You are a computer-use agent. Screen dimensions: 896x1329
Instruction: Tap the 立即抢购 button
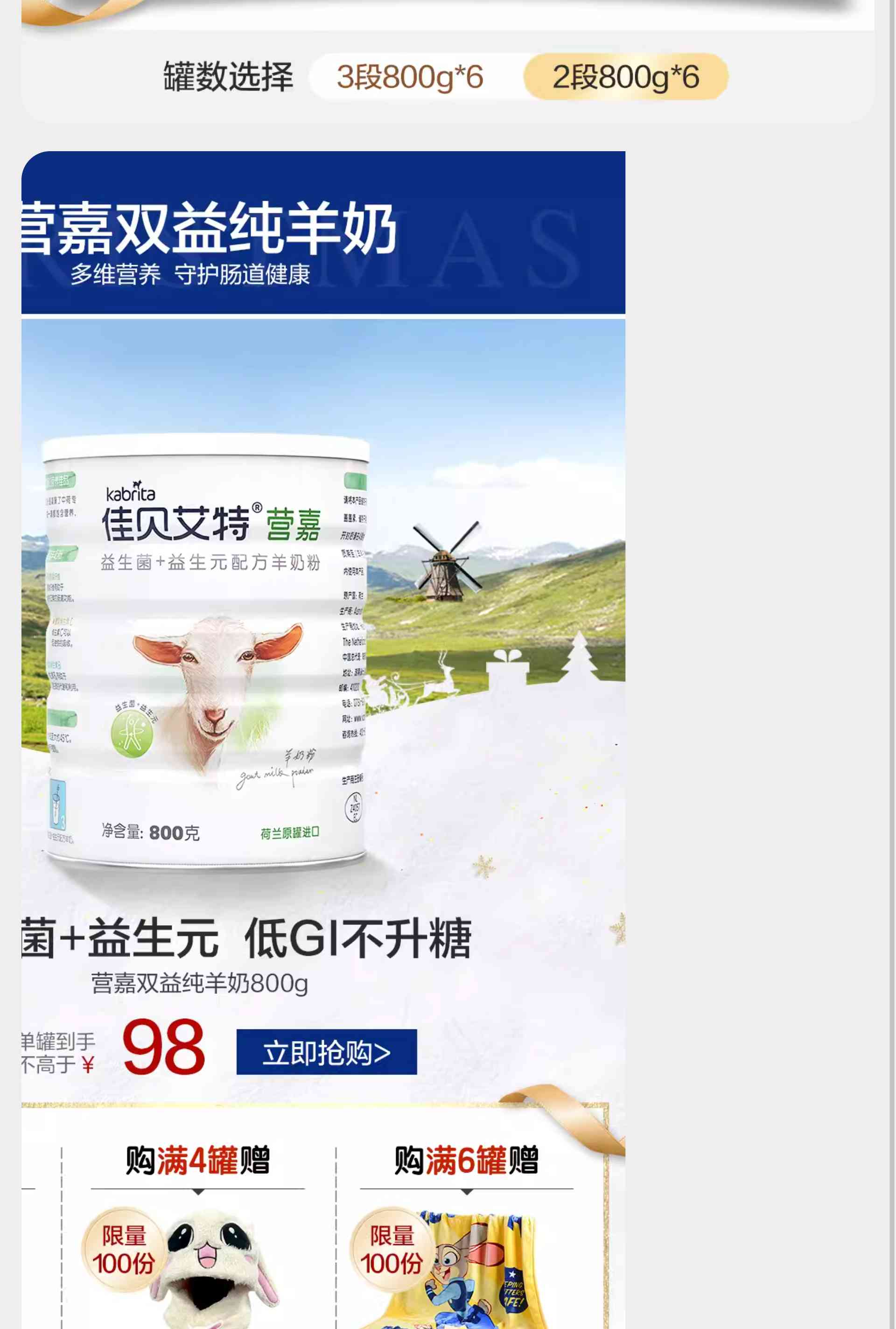tap(326, 1052)
